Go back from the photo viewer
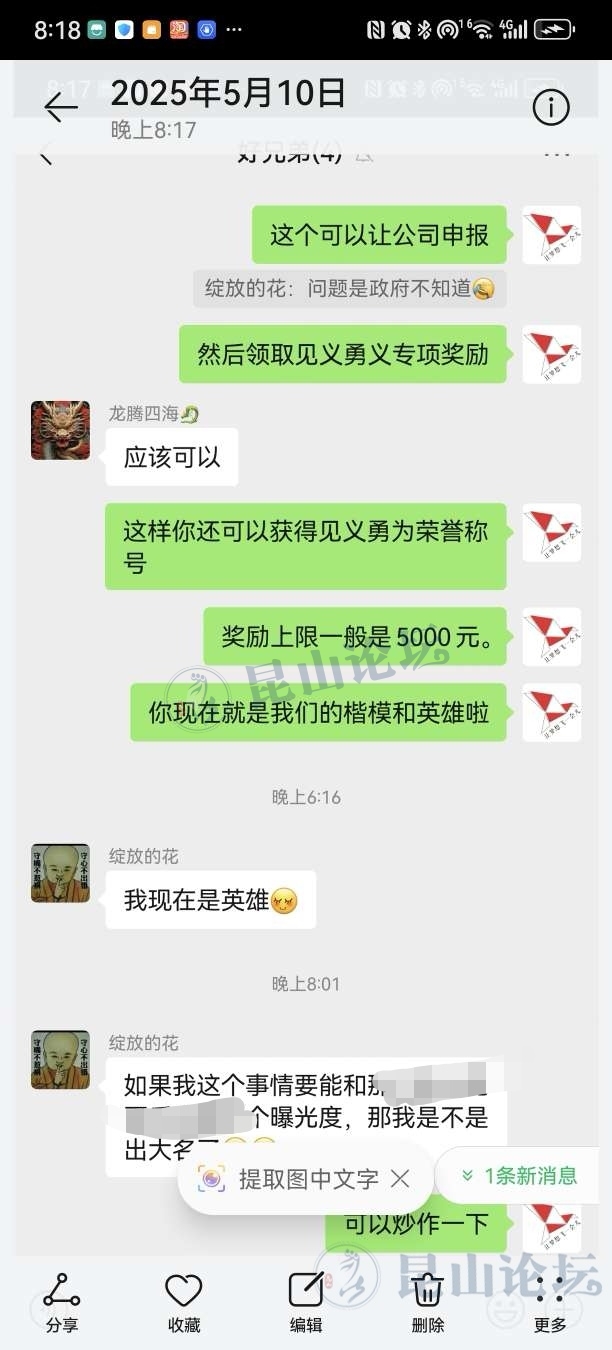This screenshot has height=1350, width=612. [61, 107]
